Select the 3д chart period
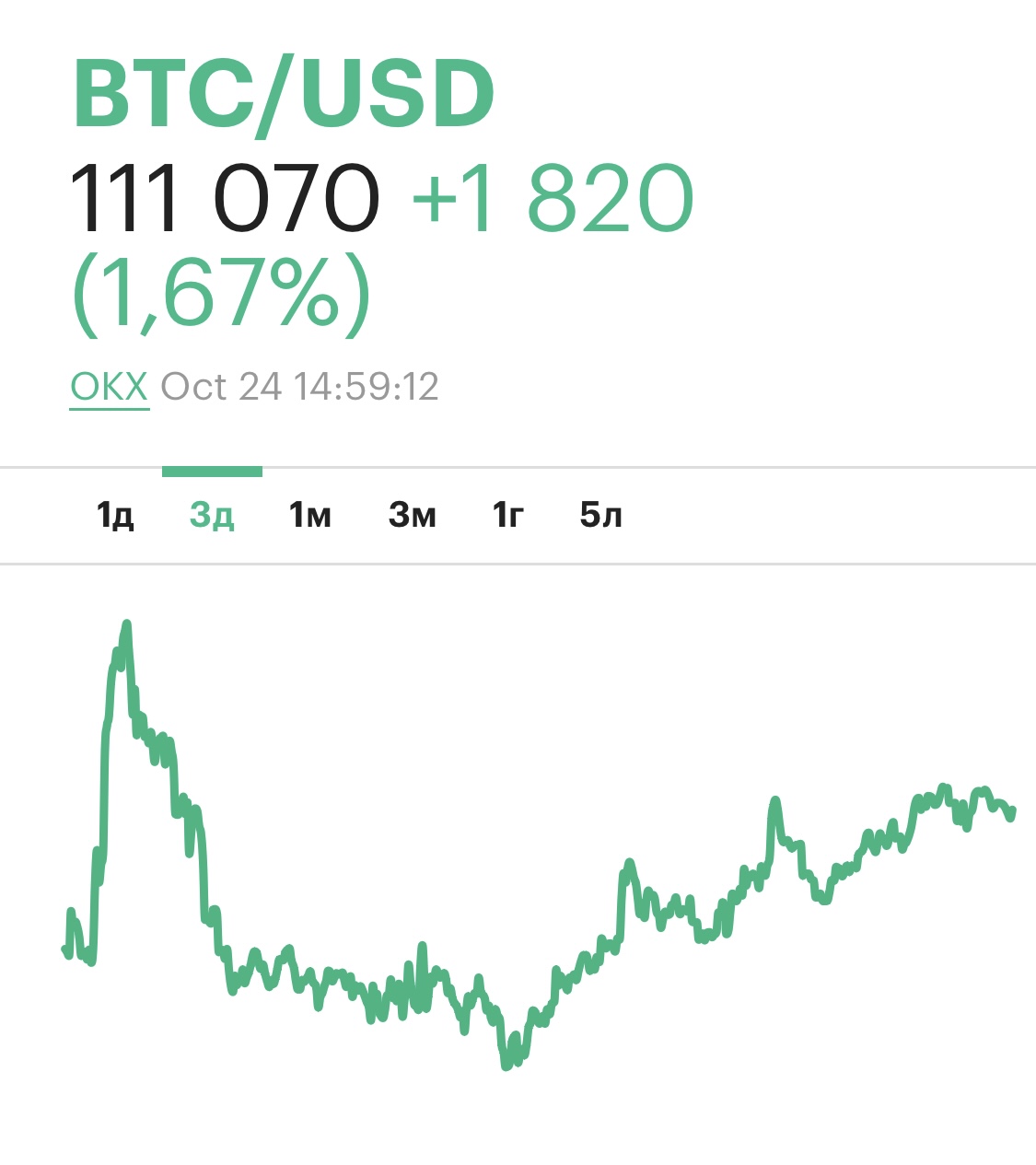This screenshot has height=1165, width=1036. 212,516
